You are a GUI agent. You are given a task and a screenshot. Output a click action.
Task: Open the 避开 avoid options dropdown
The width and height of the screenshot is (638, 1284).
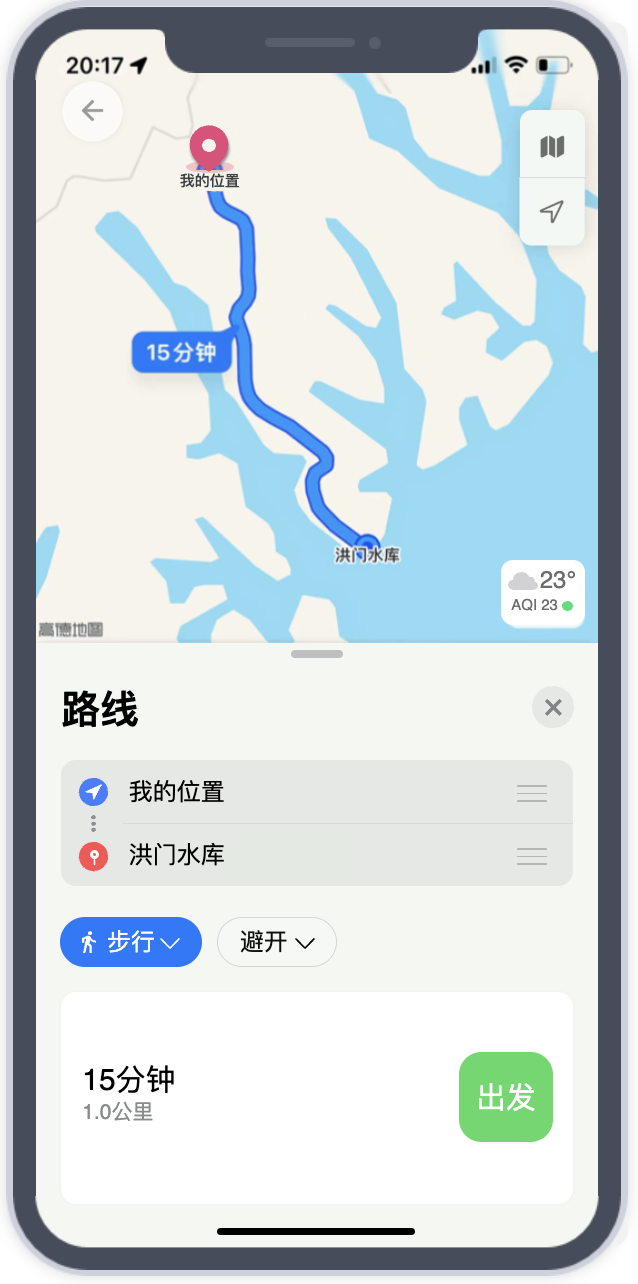pos(277,942)
